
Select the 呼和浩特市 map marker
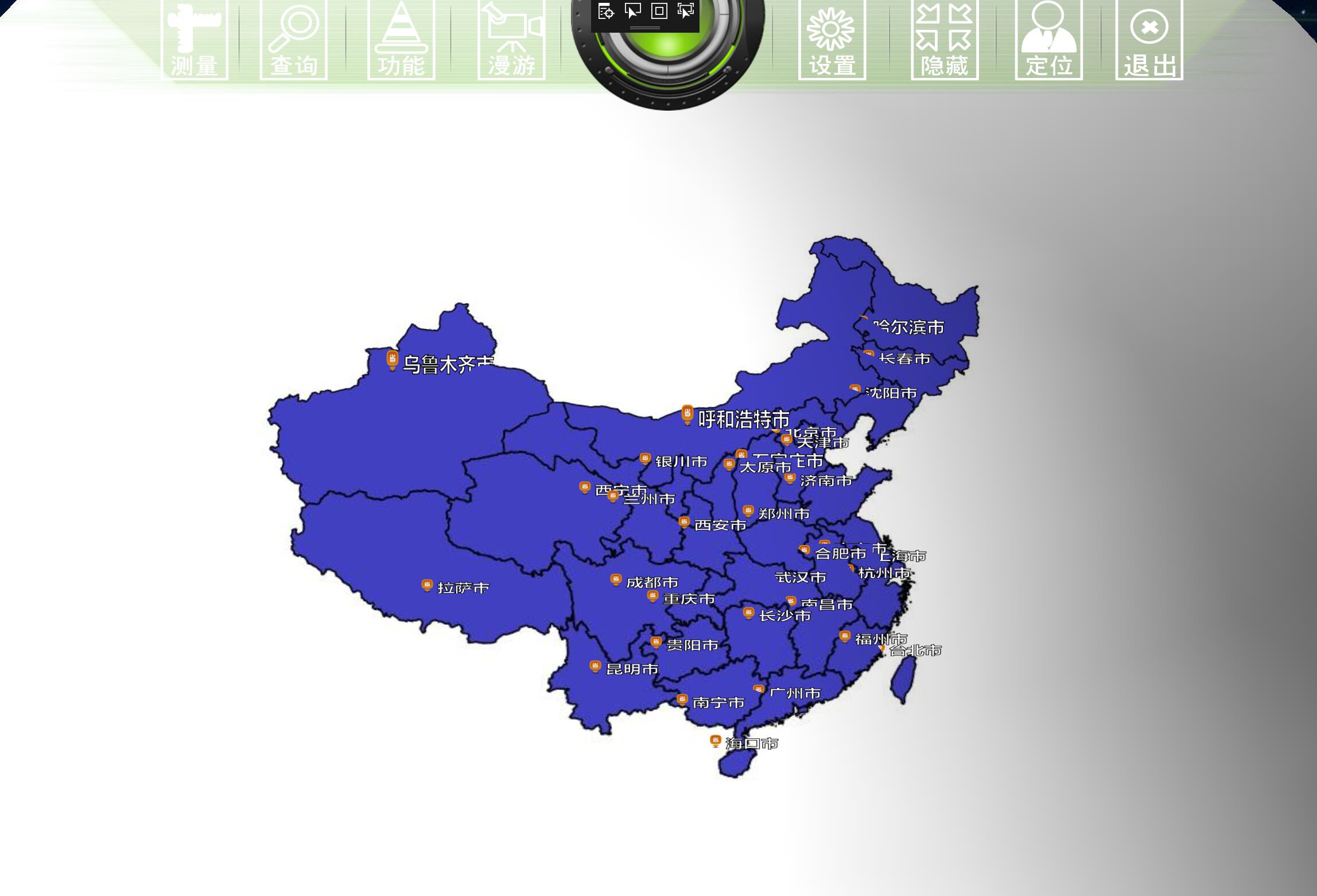pos(687,414)
